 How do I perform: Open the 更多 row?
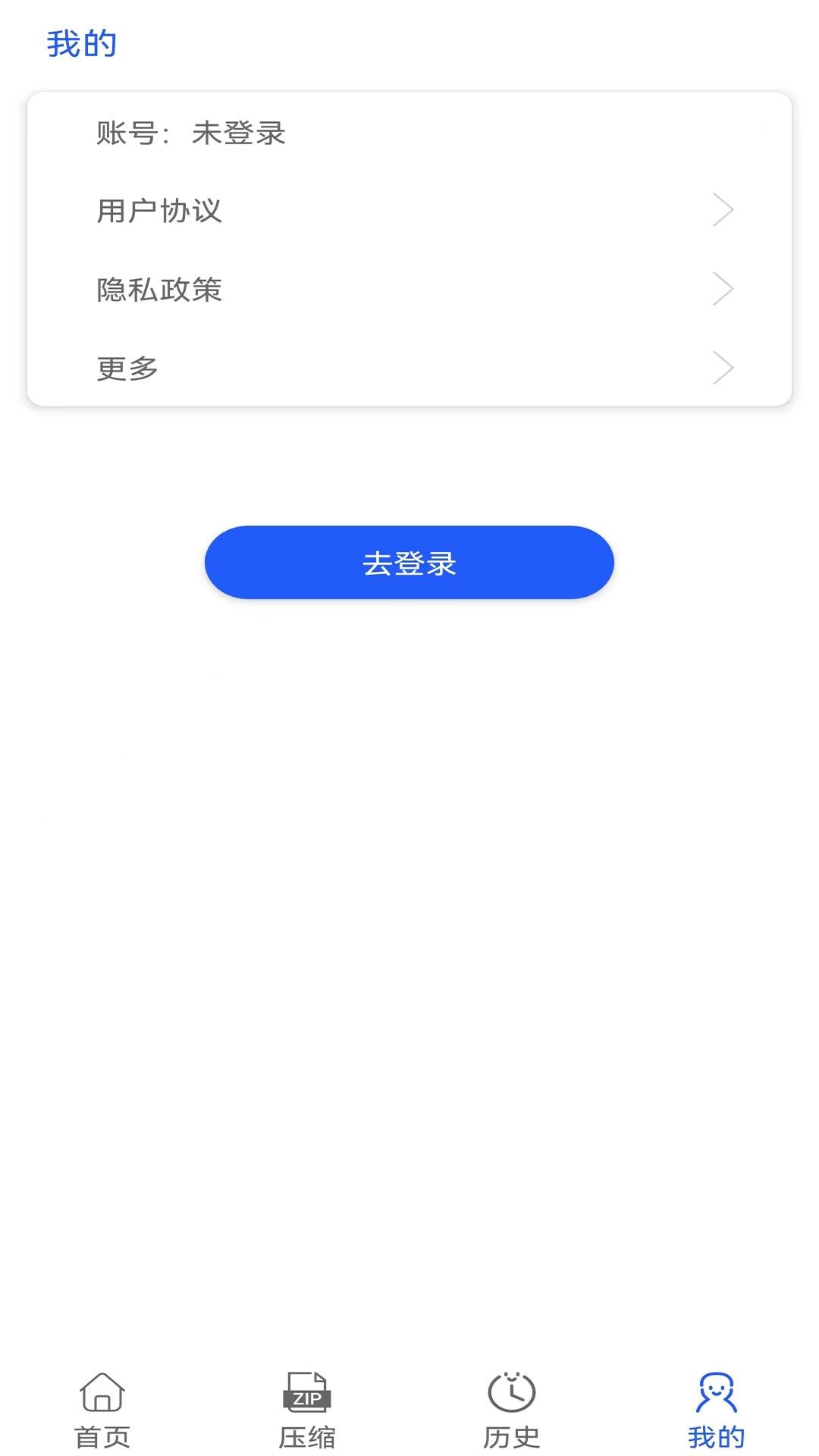409,369
